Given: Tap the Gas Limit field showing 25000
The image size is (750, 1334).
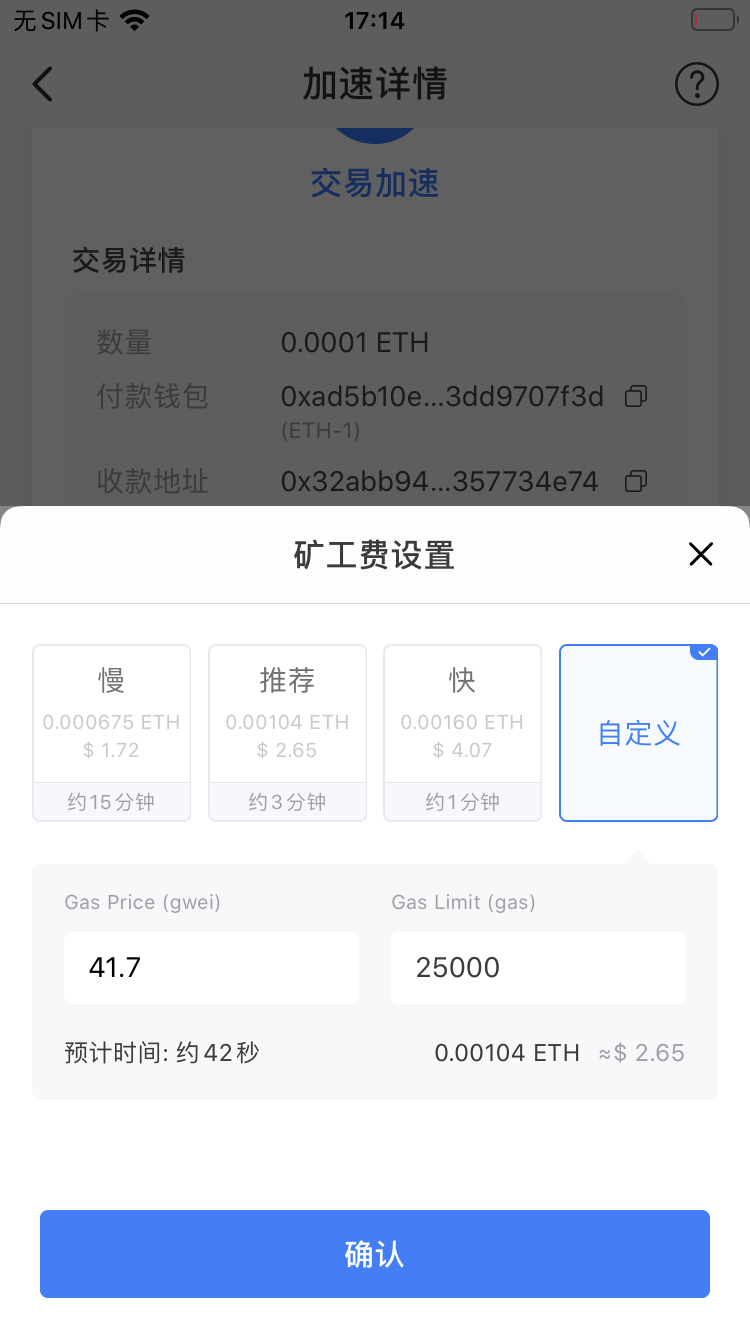Looking at the screenshot, I should [x=538, y=967].
